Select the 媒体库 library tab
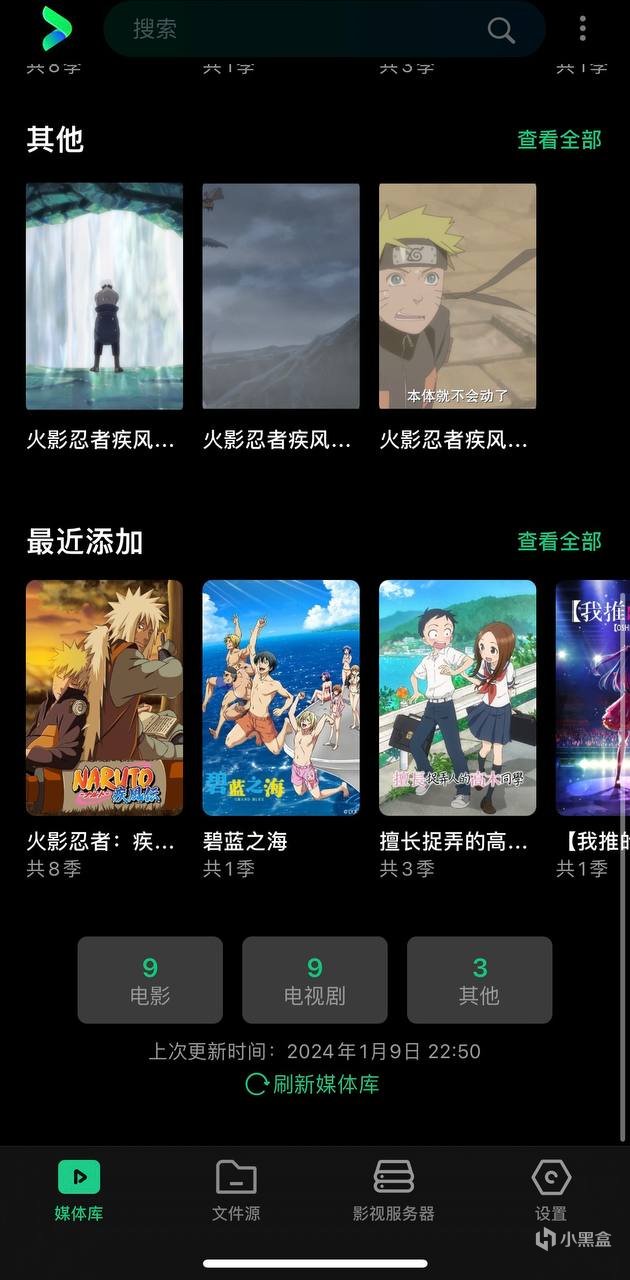 pos(78,1191)
